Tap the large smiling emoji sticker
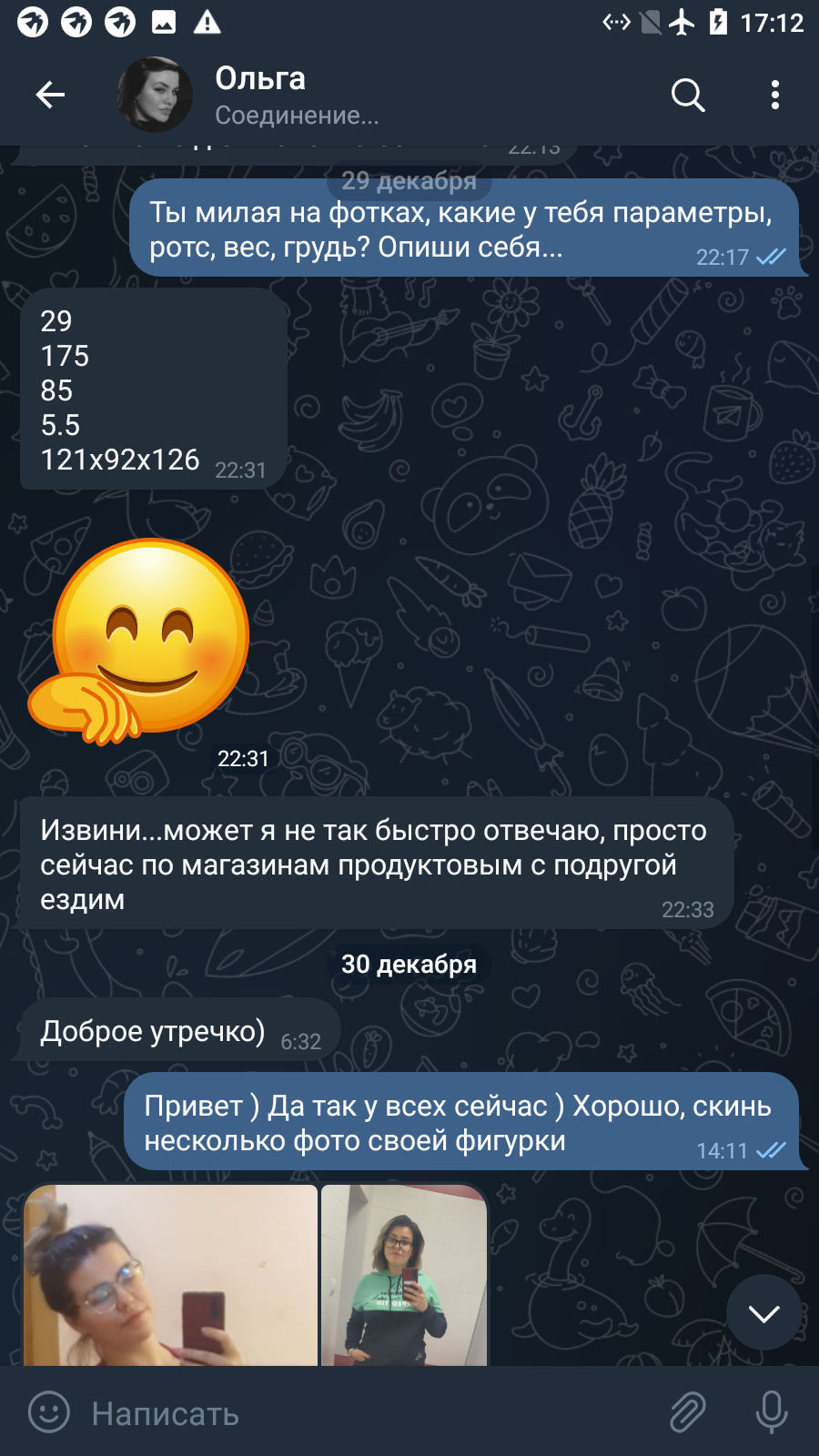Image resolution: width=819 pixels, height=1456 pixels. point(140,642)
